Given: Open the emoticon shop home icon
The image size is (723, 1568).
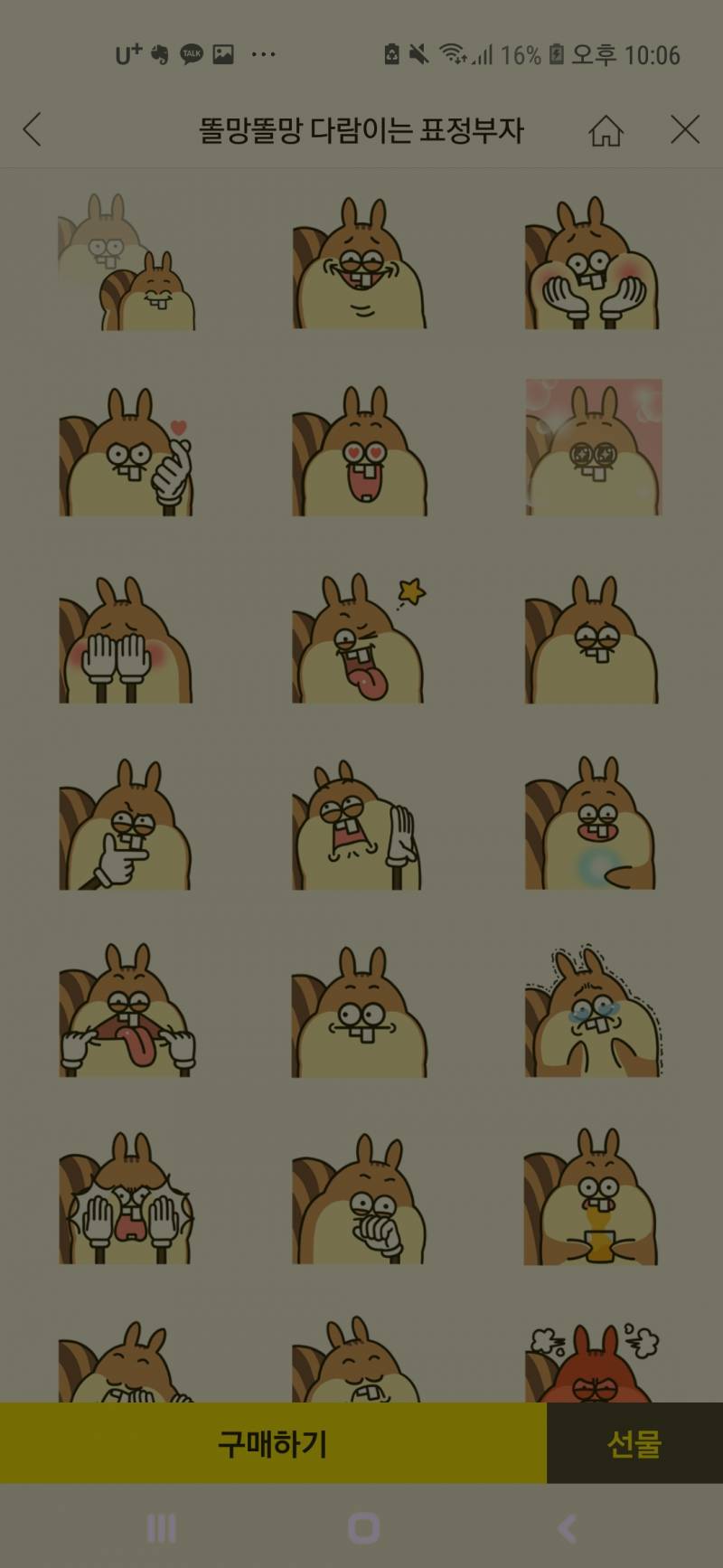Looking at the screenshot, I should tap(606, 130).
